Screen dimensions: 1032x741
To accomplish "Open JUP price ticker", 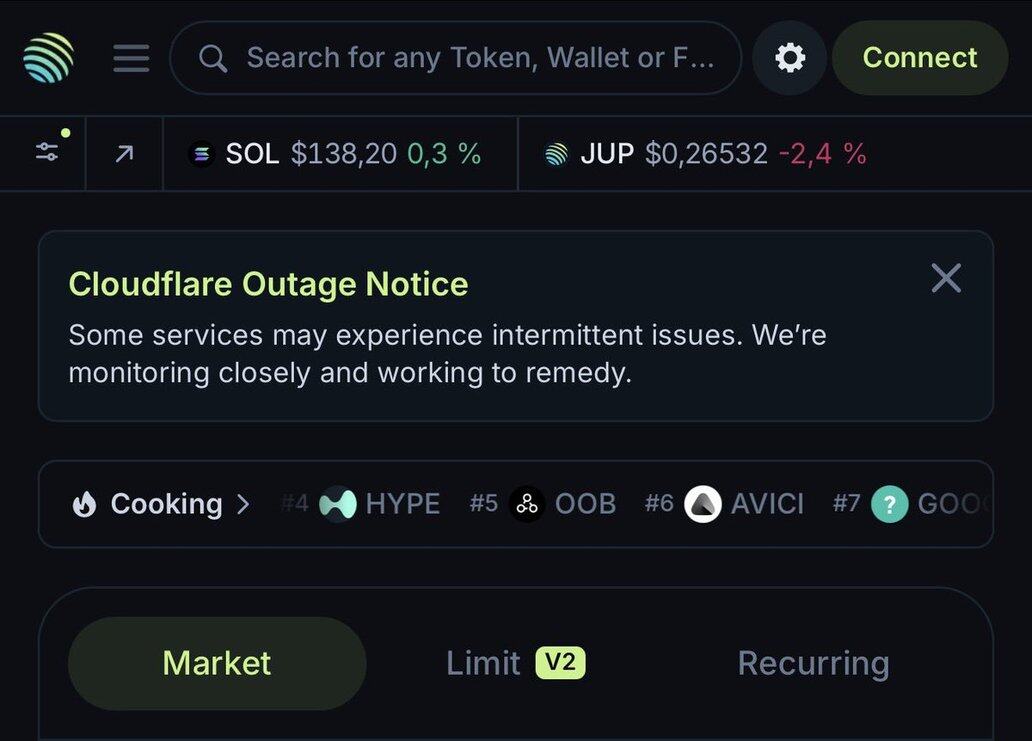I will 705,154.
